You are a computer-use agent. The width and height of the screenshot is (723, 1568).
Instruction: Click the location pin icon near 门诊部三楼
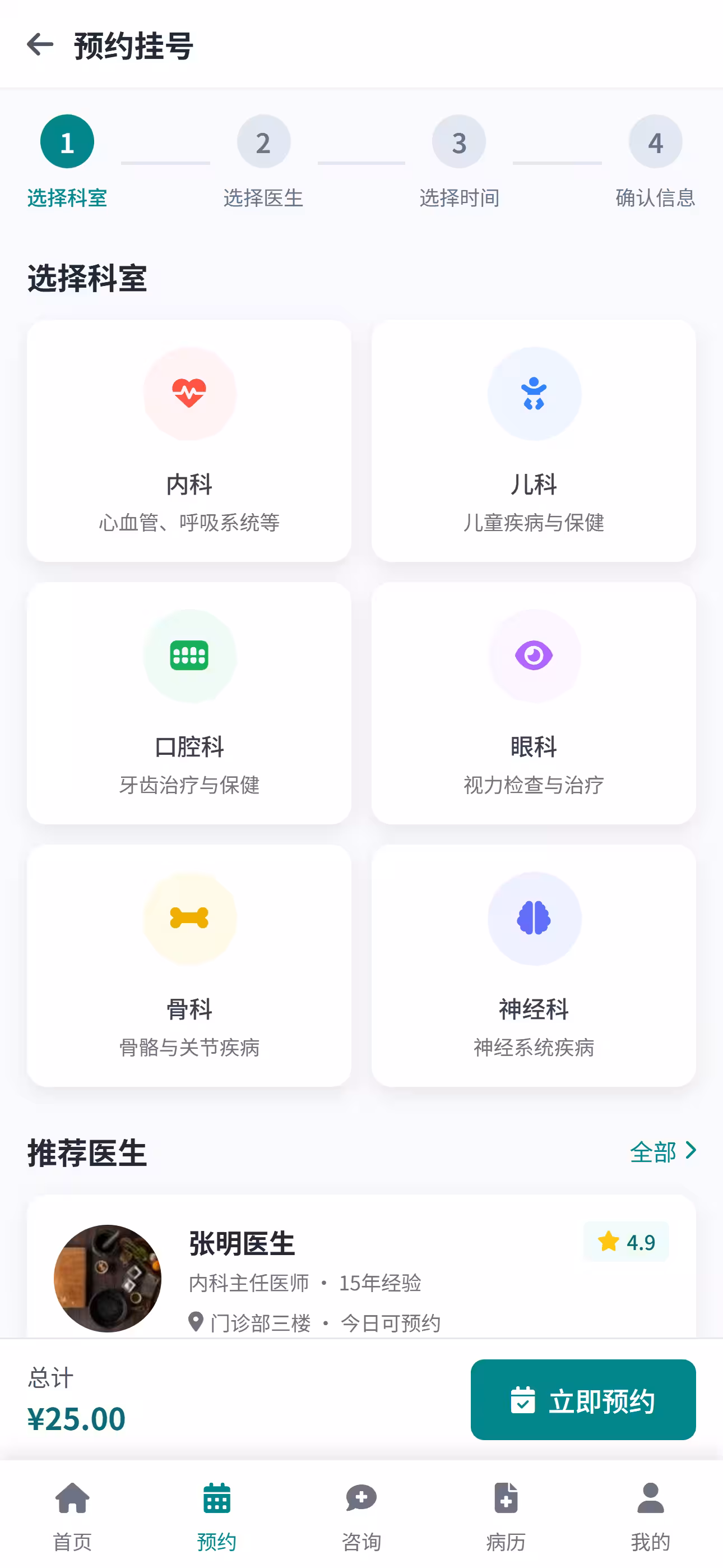(x=196, y=1322)
